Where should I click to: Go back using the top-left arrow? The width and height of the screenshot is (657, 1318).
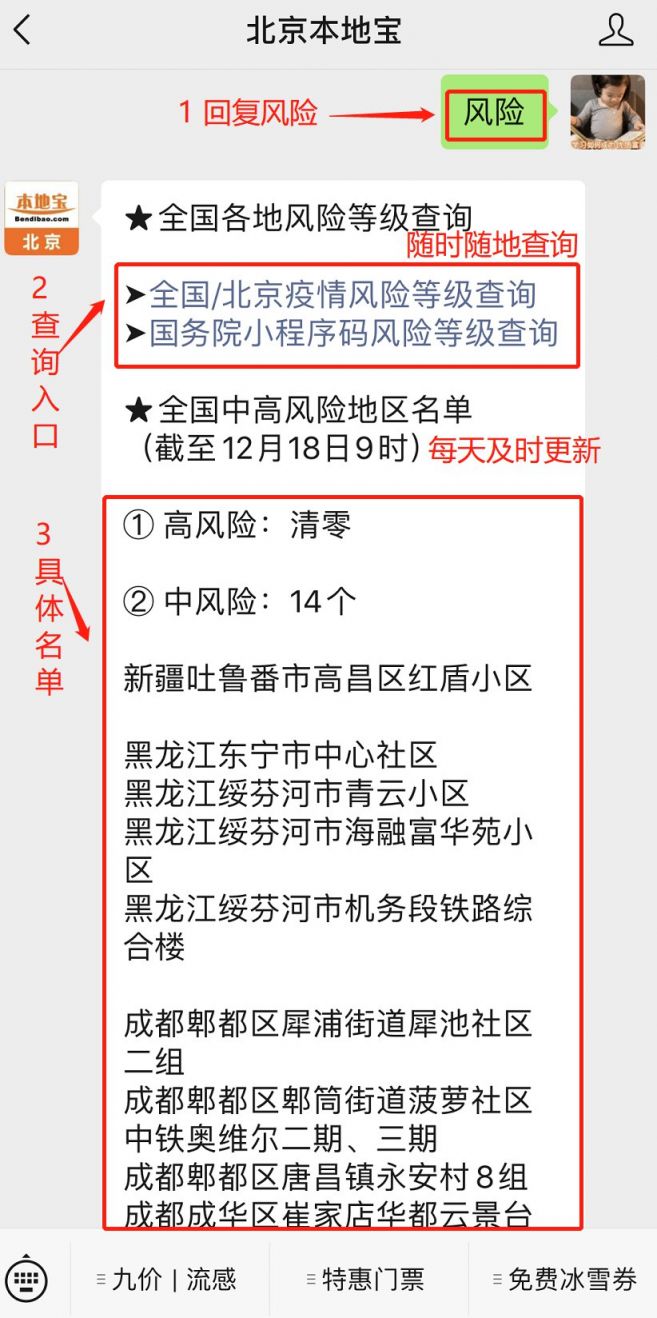tap(22, 30)
